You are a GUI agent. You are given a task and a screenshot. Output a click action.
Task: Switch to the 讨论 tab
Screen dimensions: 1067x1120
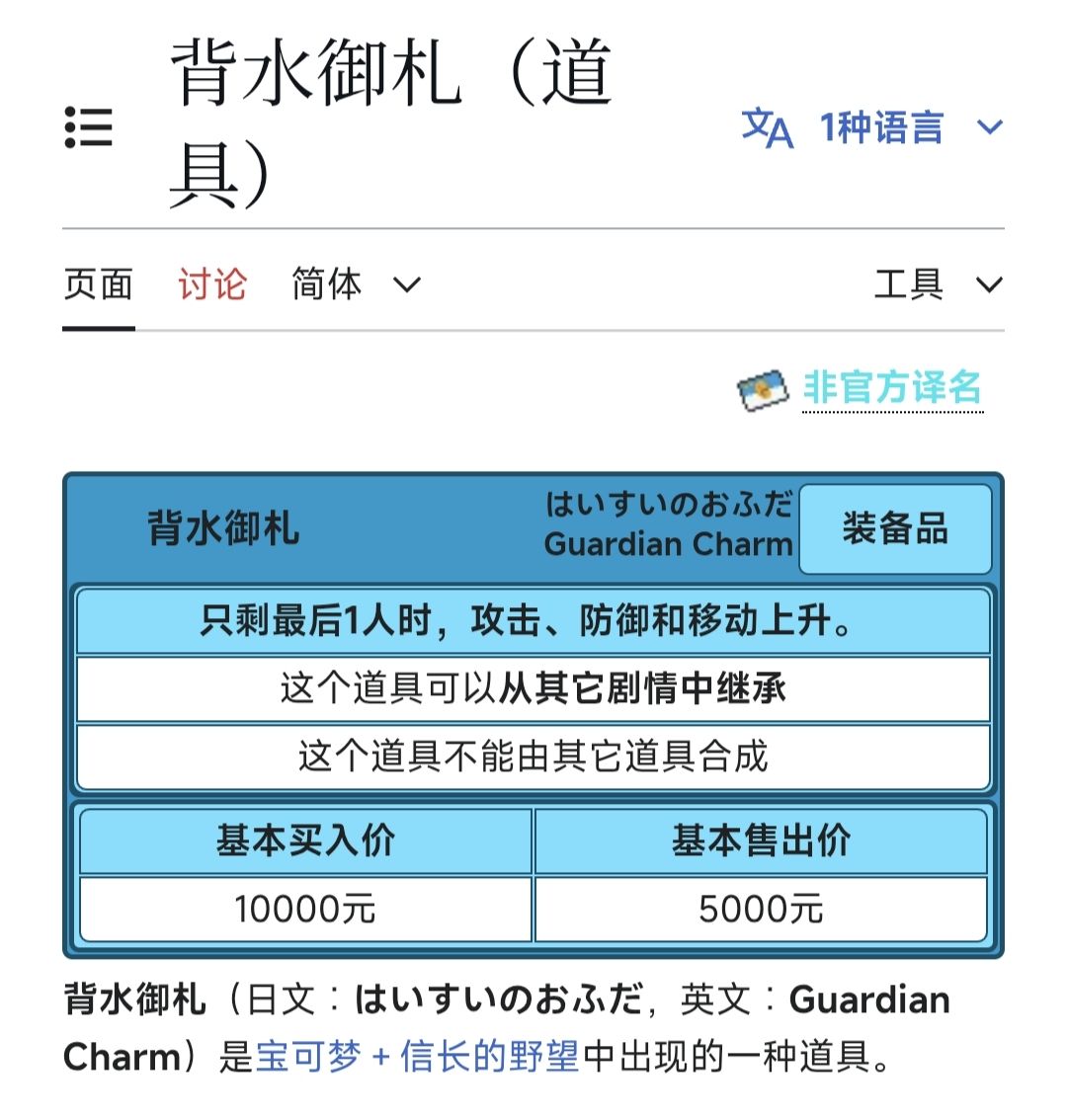coord(212,284)
